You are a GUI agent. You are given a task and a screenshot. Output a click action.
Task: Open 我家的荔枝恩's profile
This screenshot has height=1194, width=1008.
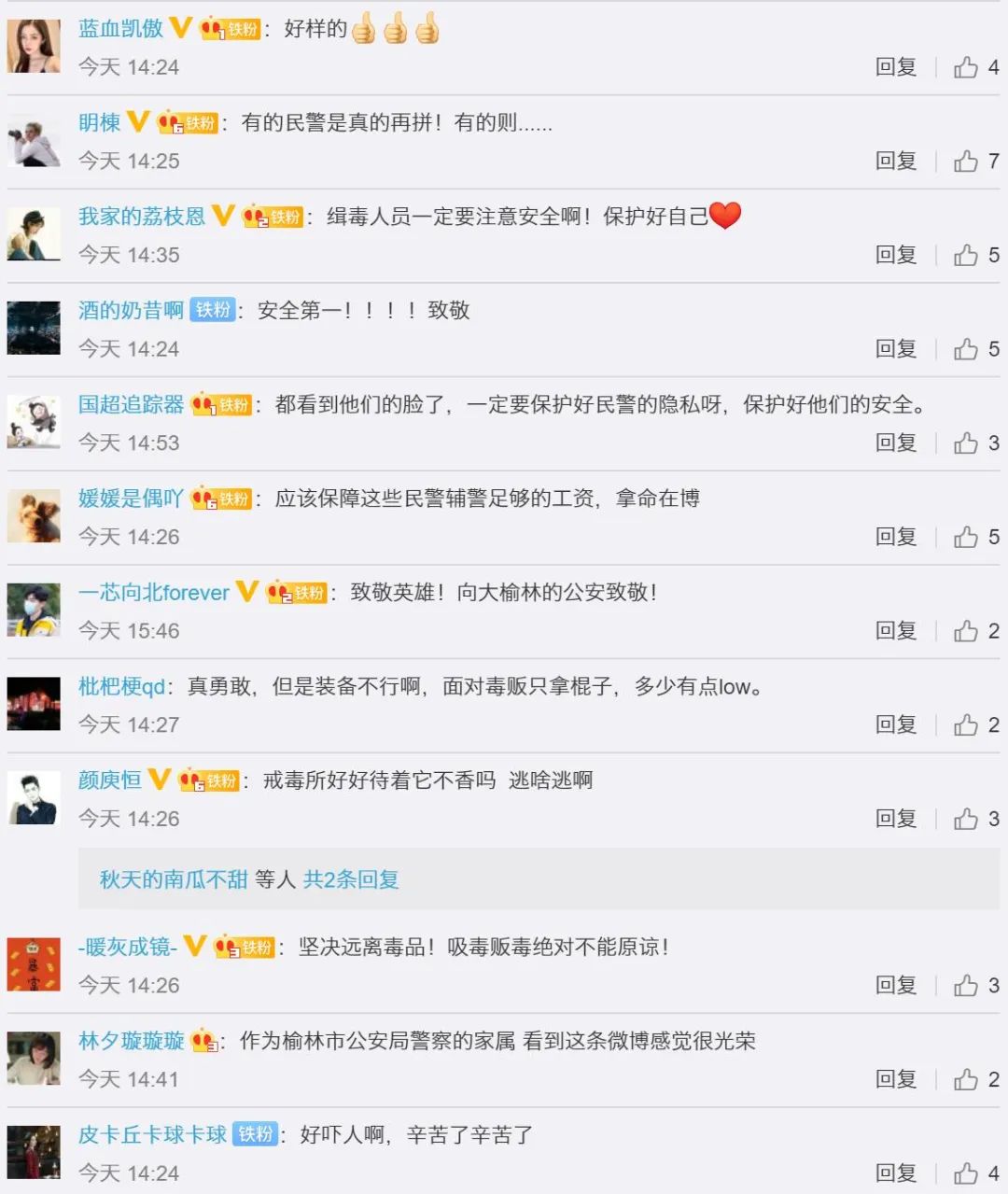[x=141, y=217]
